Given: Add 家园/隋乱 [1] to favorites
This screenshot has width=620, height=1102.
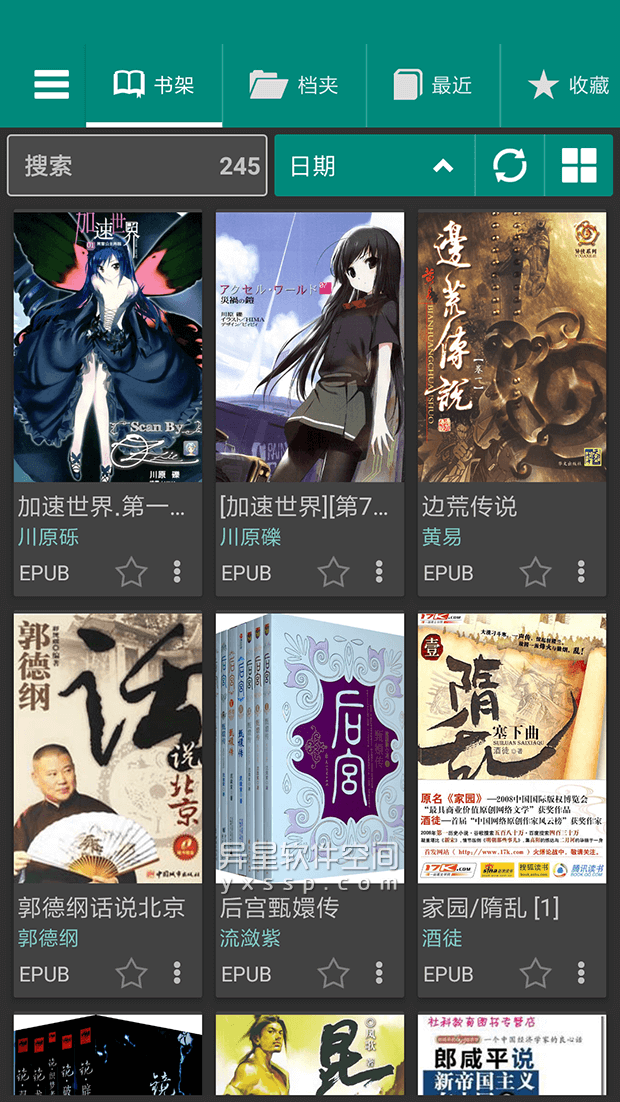Looking at the screenshot, I should point(535,973).
